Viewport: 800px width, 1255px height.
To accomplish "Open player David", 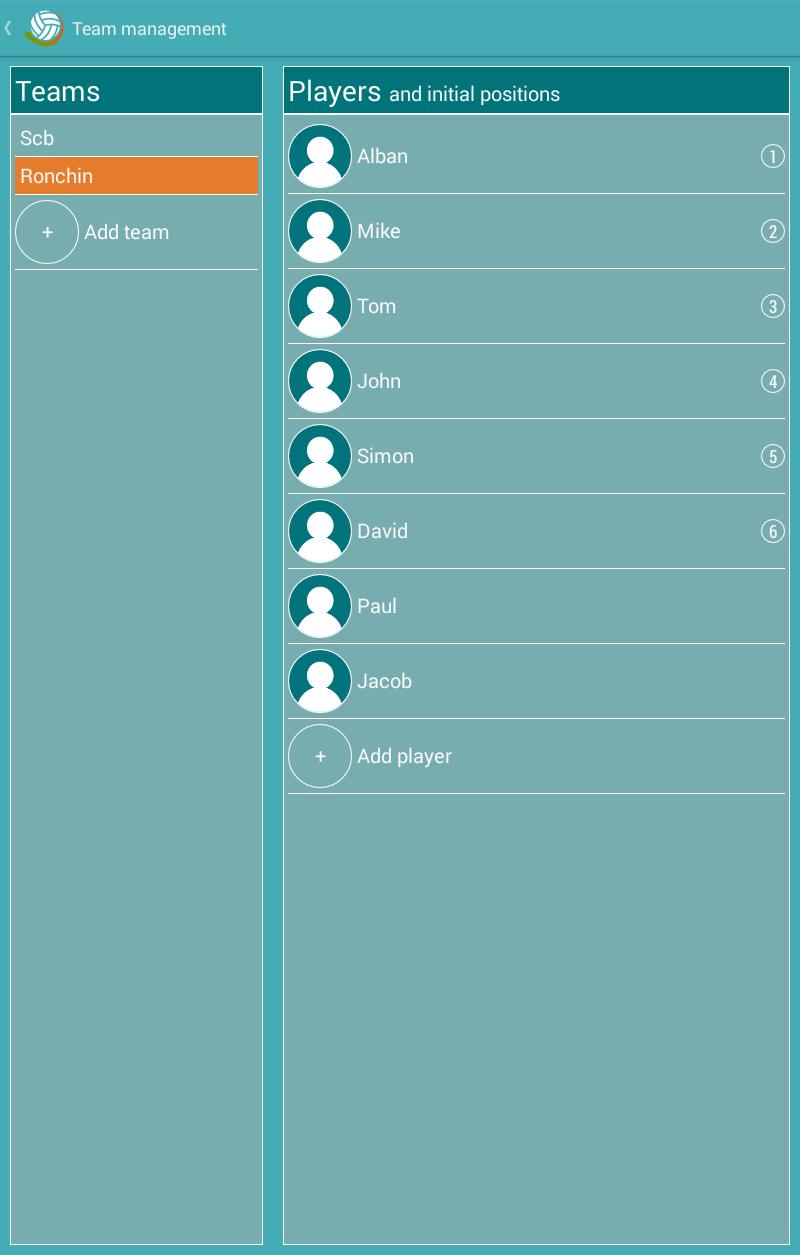I will 536,531.
